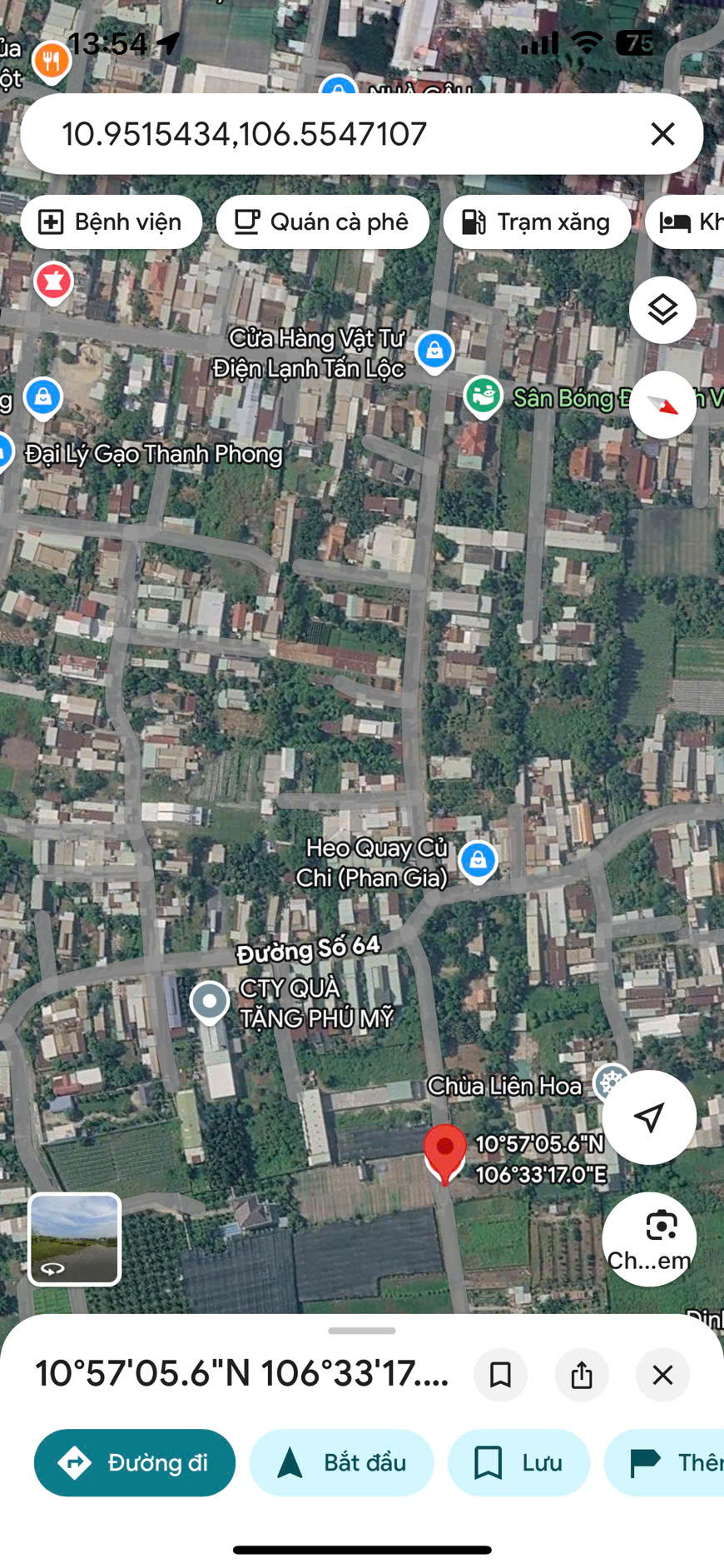Image resolution: width=724 pixels, height=1568 pixels.
Task: Clear the coordinates search with X
Action: tap(662, 134)
